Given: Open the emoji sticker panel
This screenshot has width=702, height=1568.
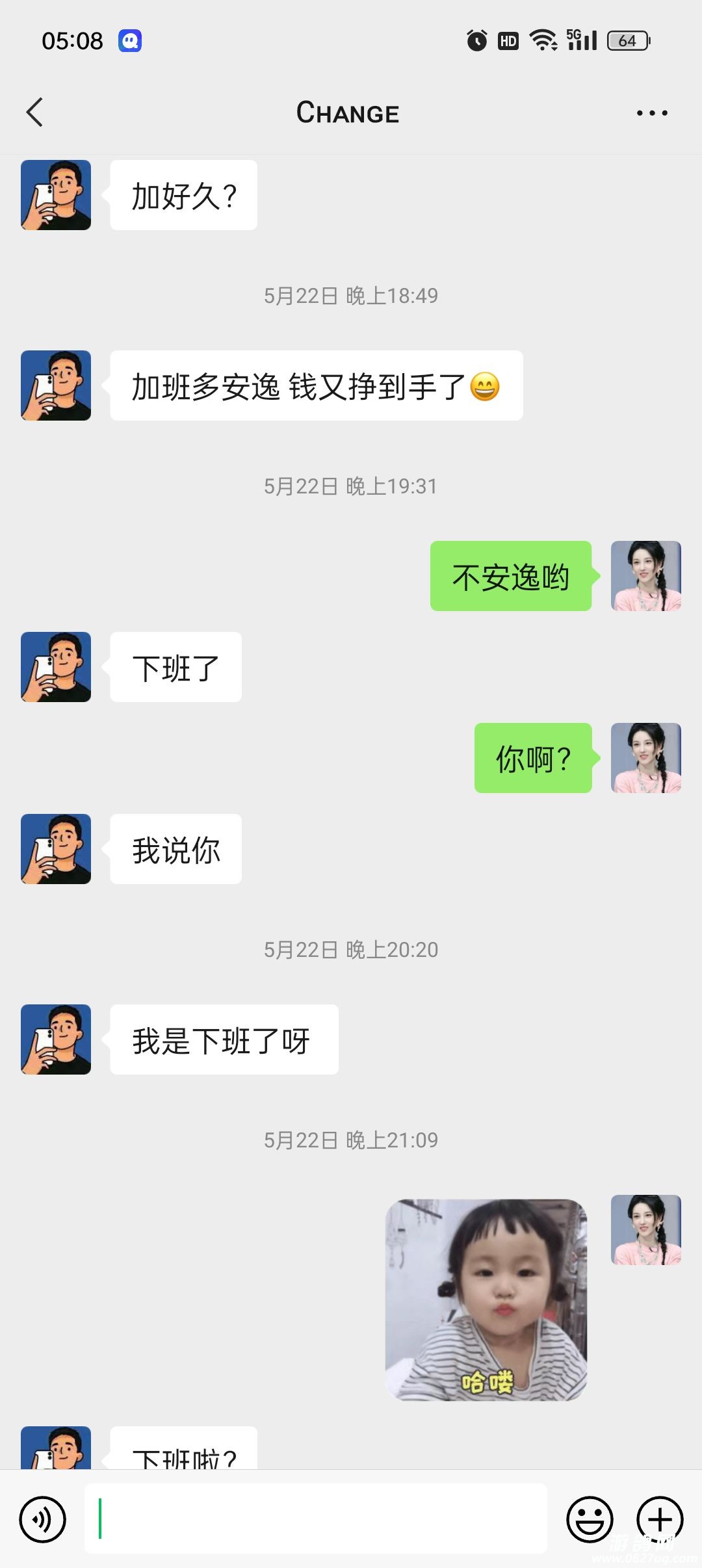Looking at the screenshot, I should (x=590, y=1519).
